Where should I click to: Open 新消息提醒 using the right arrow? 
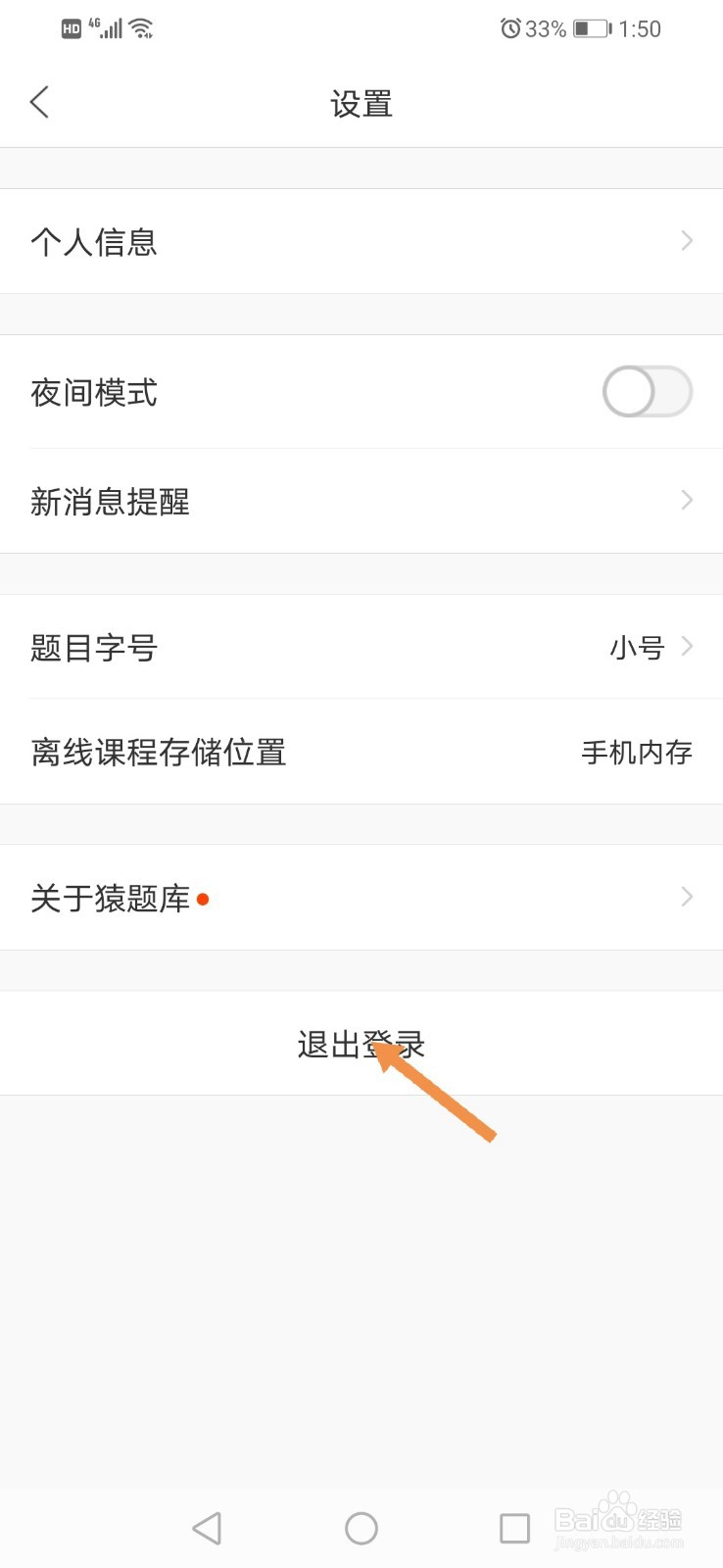click(686, 501)
